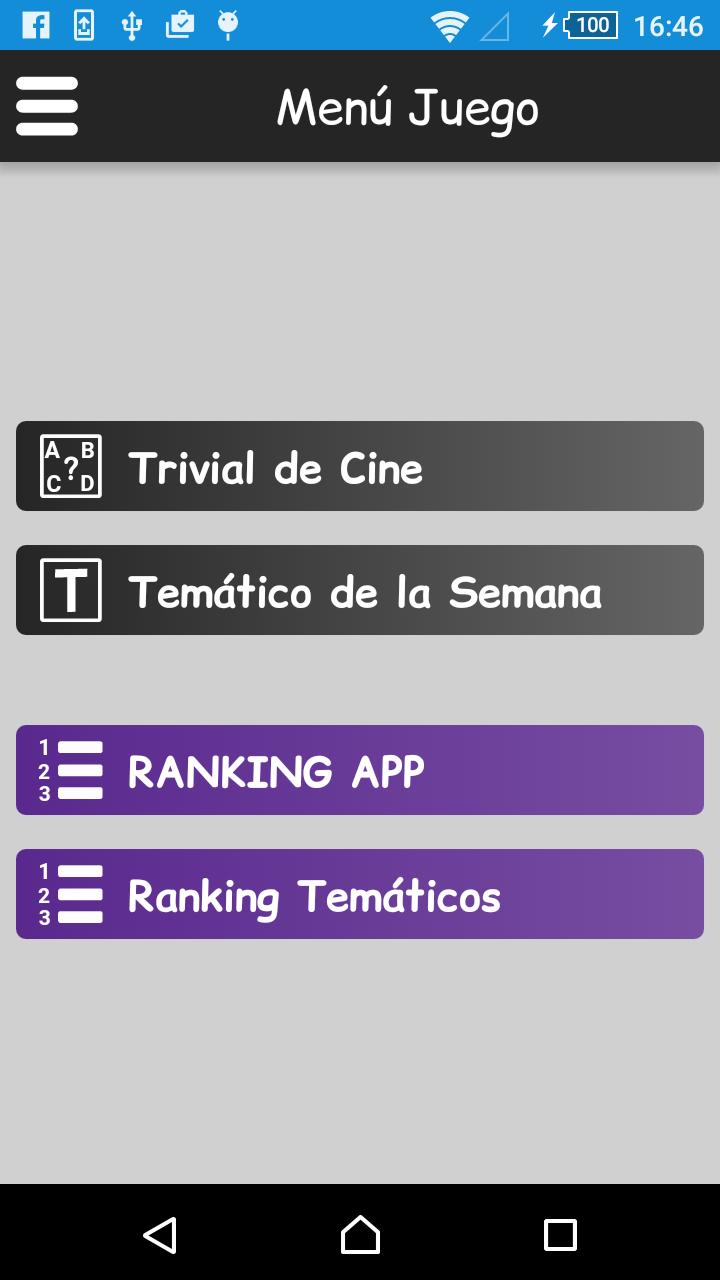Click the screenshot notification icon
This screenshot has width=720, height=1280.
(x=85, y=24)
